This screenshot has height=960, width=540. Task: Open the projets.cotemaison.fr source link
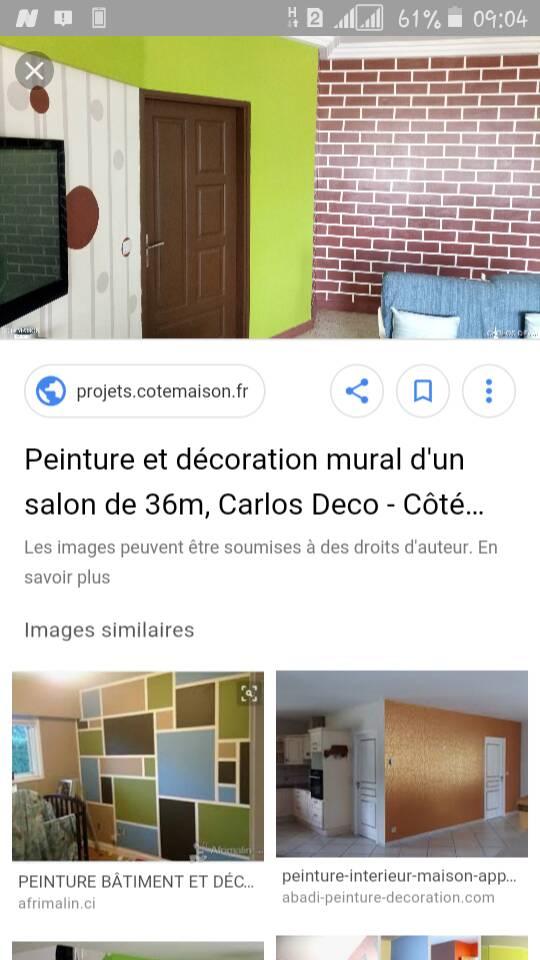click(x=144, y=391)
